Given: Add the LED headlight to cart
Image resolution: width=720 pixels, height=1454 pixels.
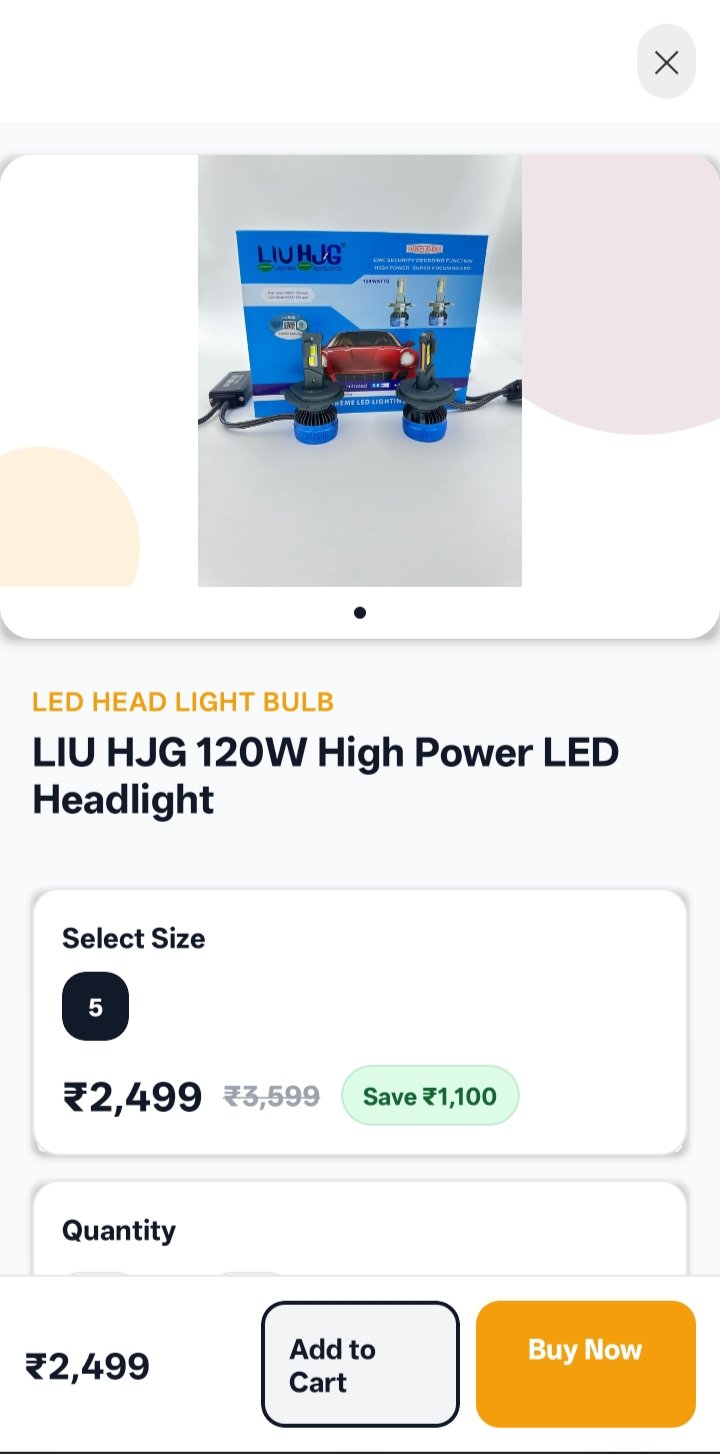Looking at the screenshot, I should [x=360, y=1364].
